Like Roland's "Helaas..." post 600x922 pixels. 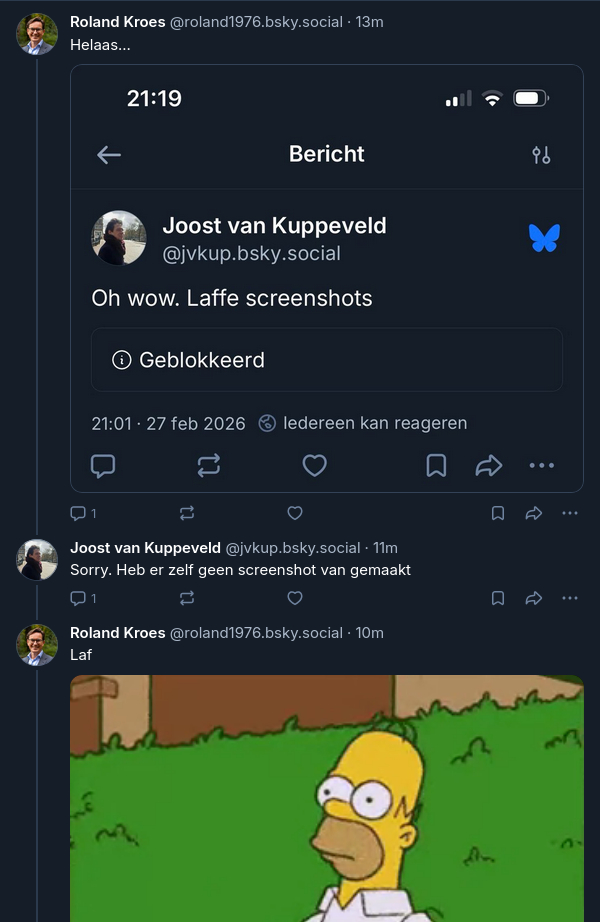coord(295,513)
